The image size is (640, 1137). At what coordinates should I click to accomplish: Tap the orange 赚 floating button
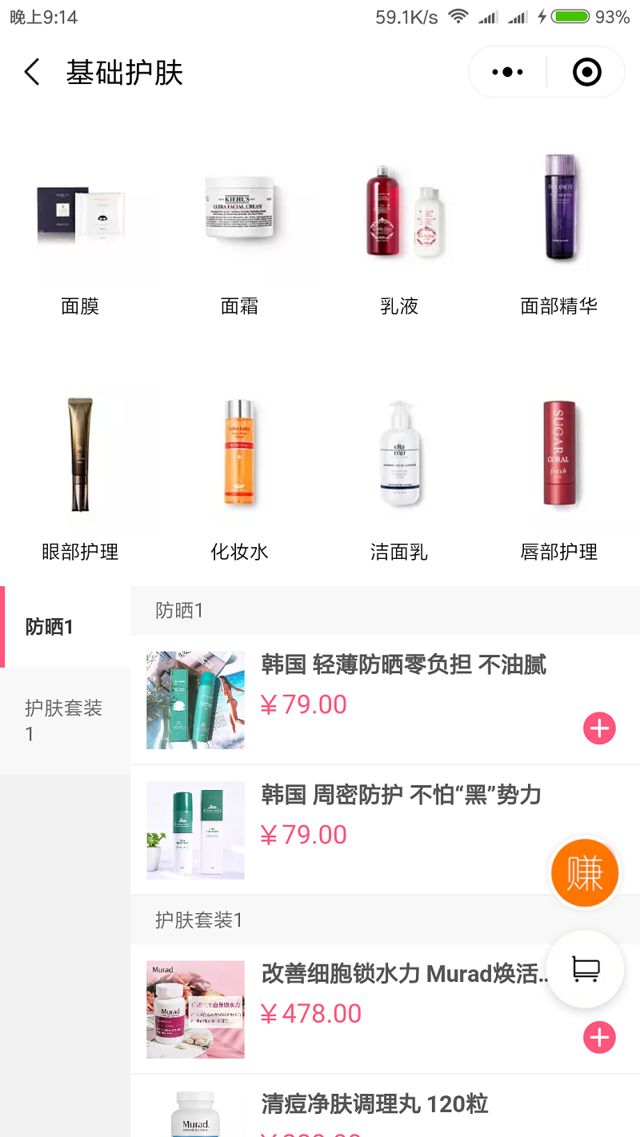[x=584, y=873]
